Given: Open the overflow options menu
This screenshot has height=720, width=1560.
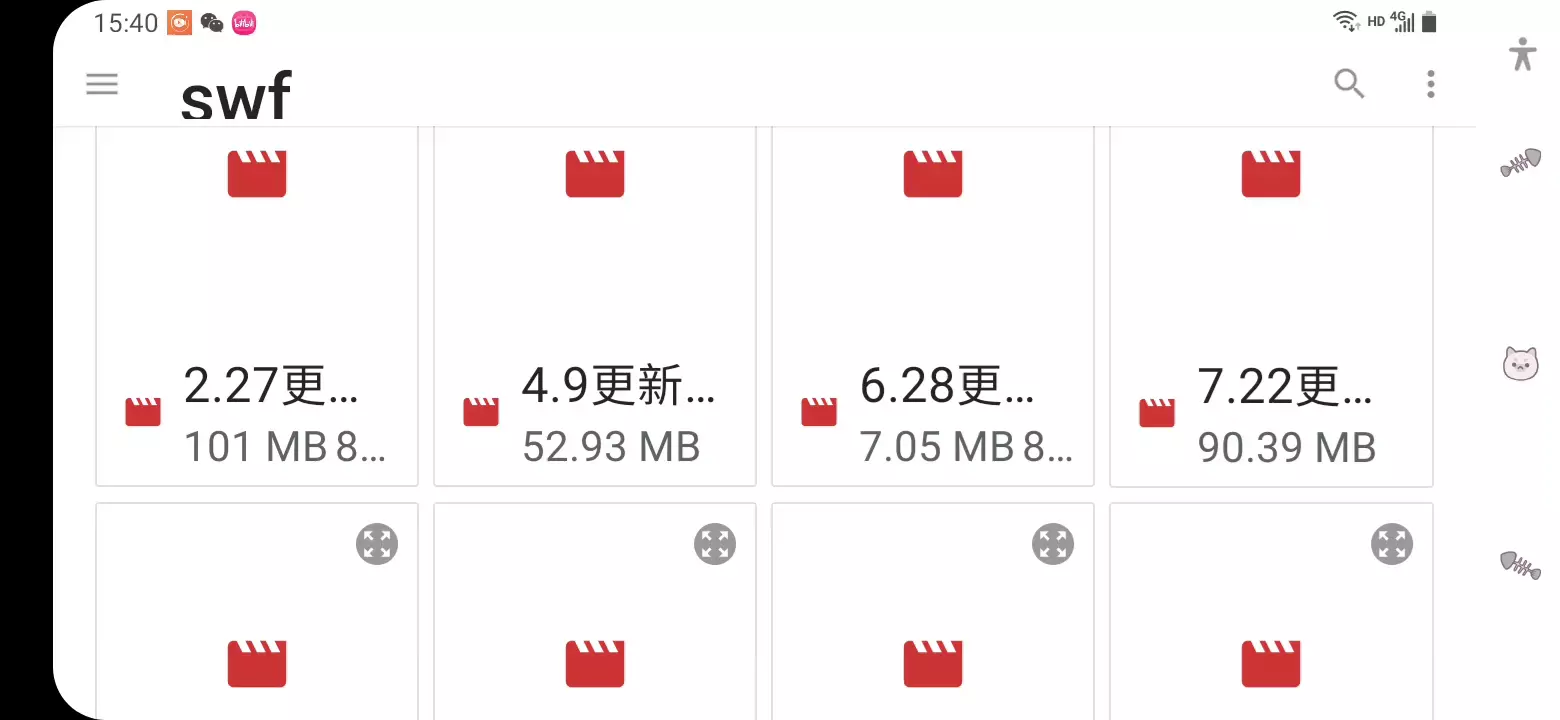Looking at the screenshot, I should click(1431, 85).
